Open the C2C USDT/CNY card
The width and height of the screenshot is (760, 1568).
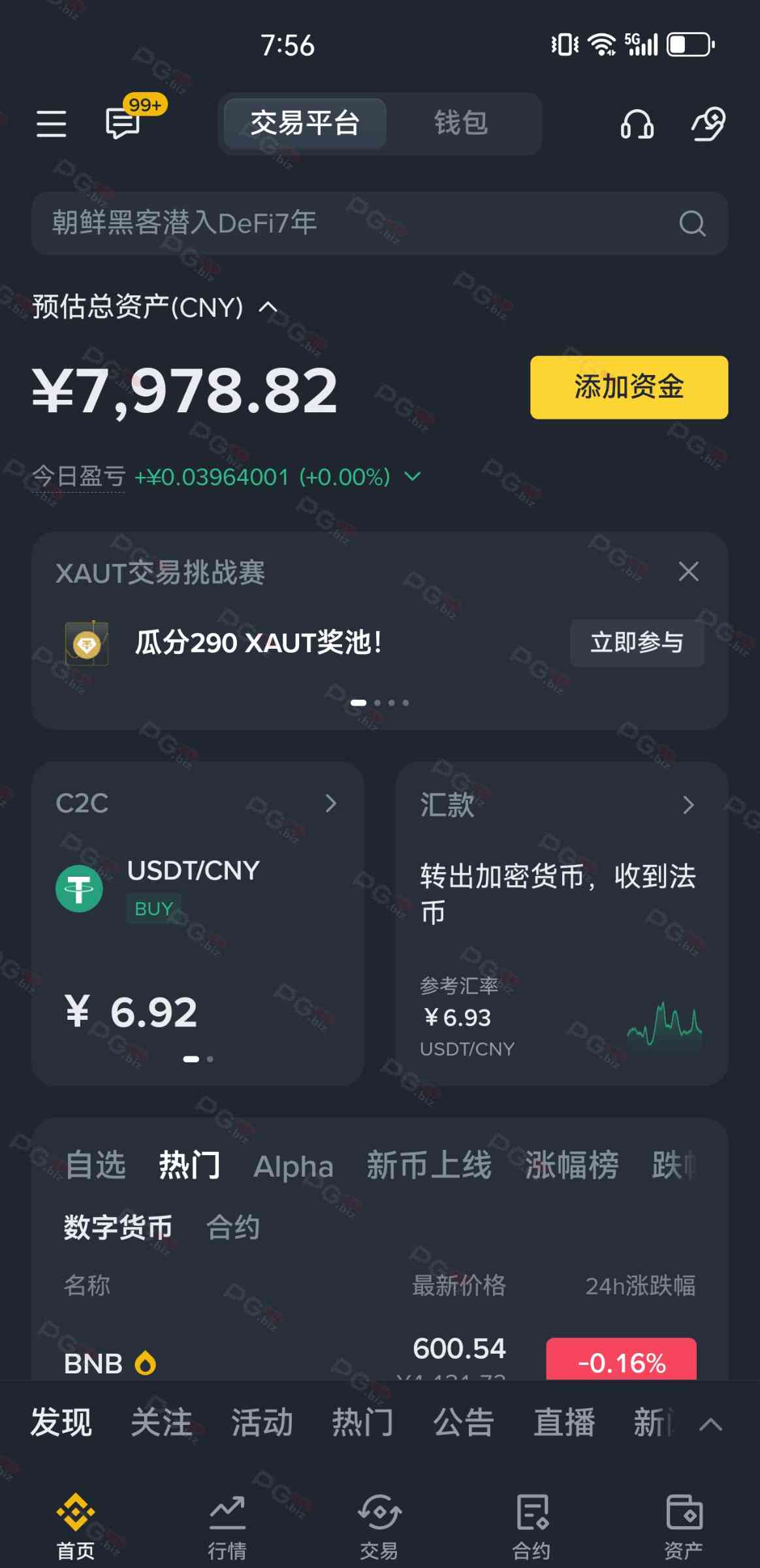click(197, 915)
